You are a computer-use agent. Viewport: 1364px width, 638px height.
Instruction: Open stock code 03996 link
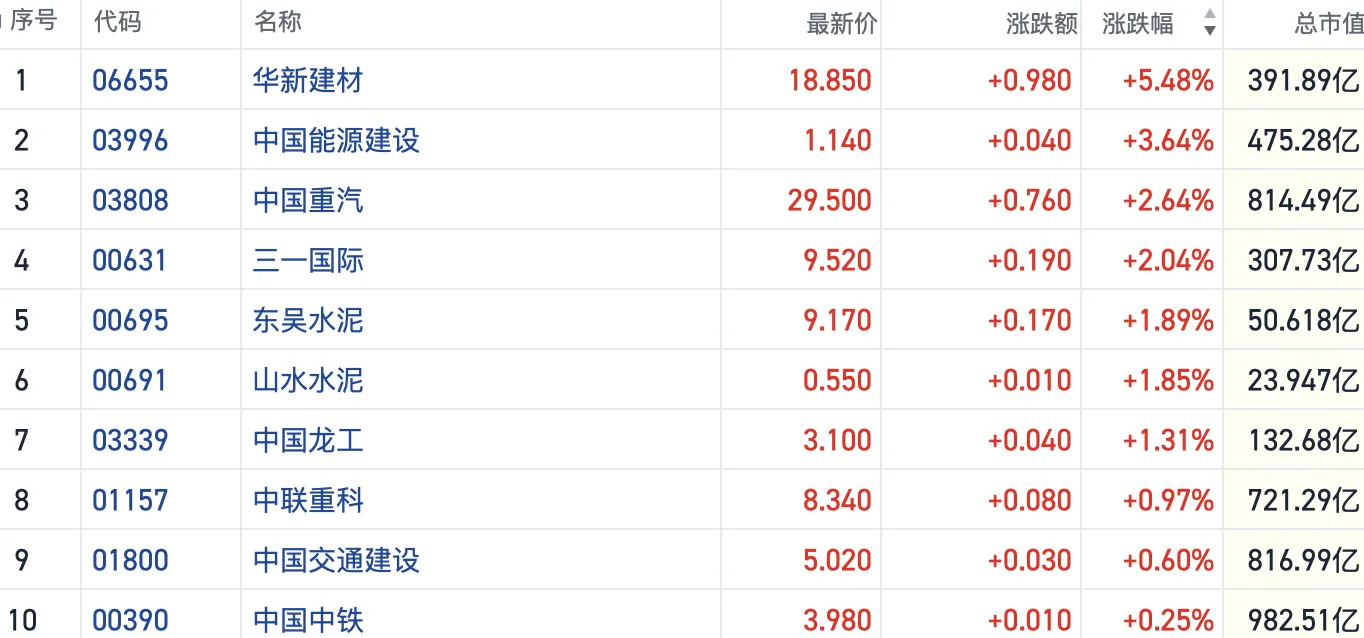130,140
